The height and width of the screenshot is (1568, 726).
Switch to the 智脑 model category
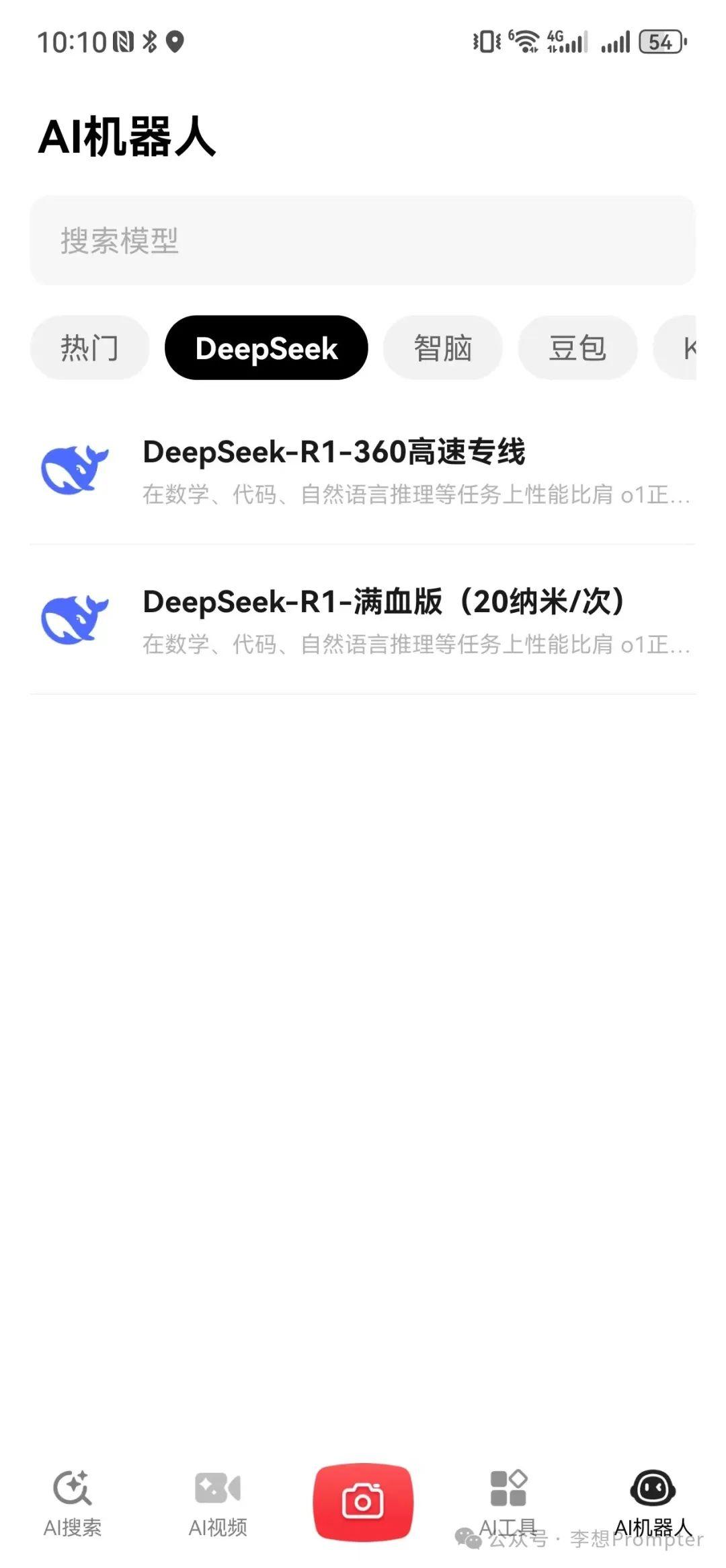(442, 348)
